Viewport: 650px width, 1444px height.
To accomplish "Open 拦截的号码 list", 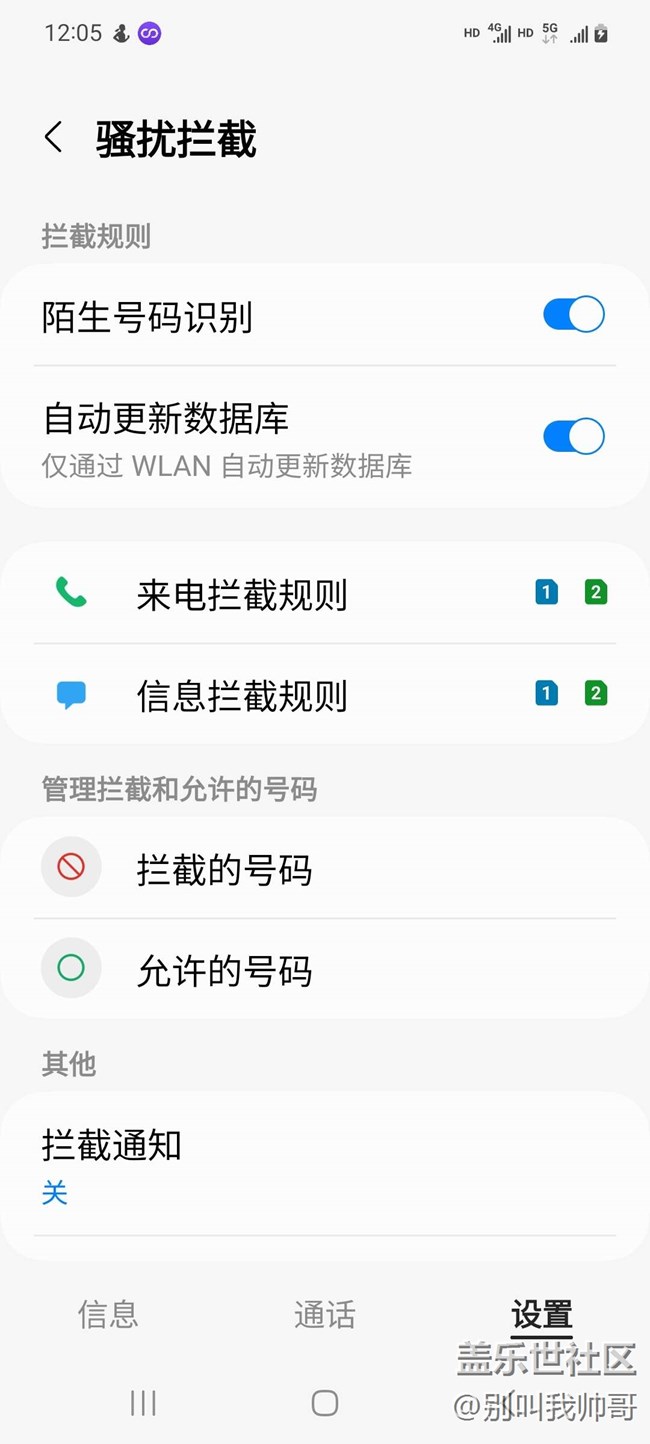I will click(325, 868).
